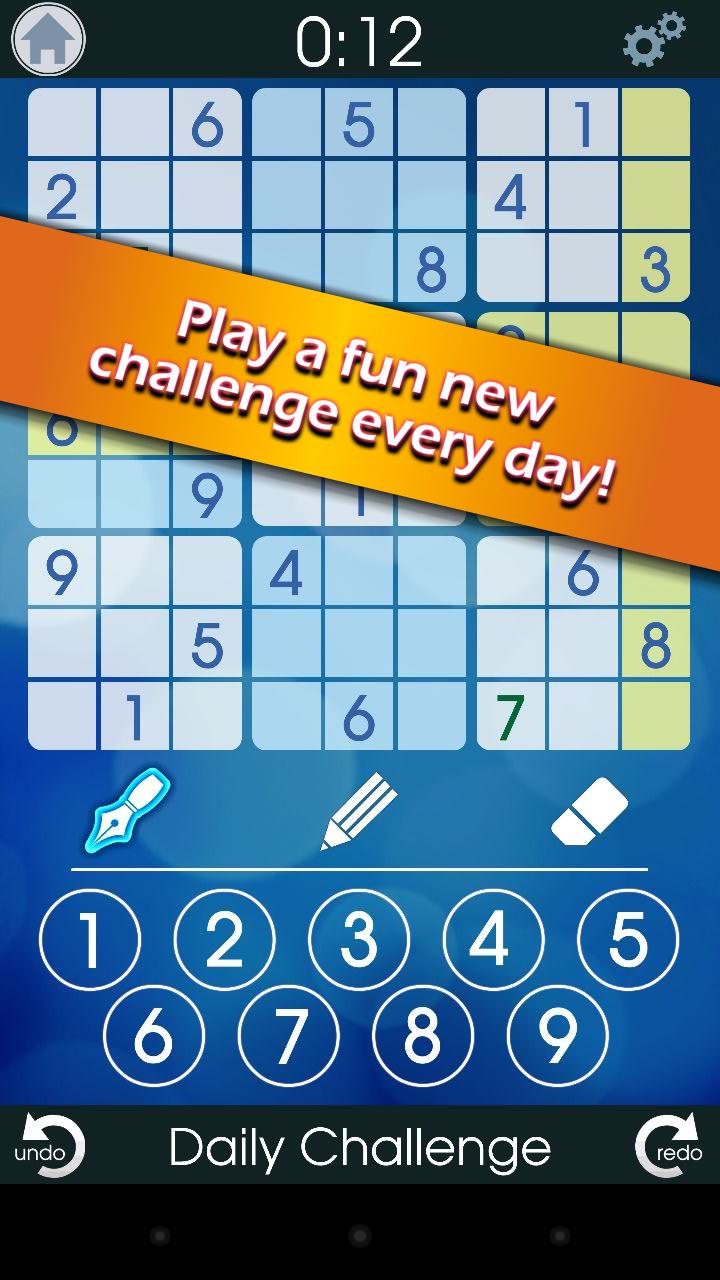The height and width of the screenshot is (1280, 720).
Task: Tap the timer showing 0:12
Action: (360, 40)
